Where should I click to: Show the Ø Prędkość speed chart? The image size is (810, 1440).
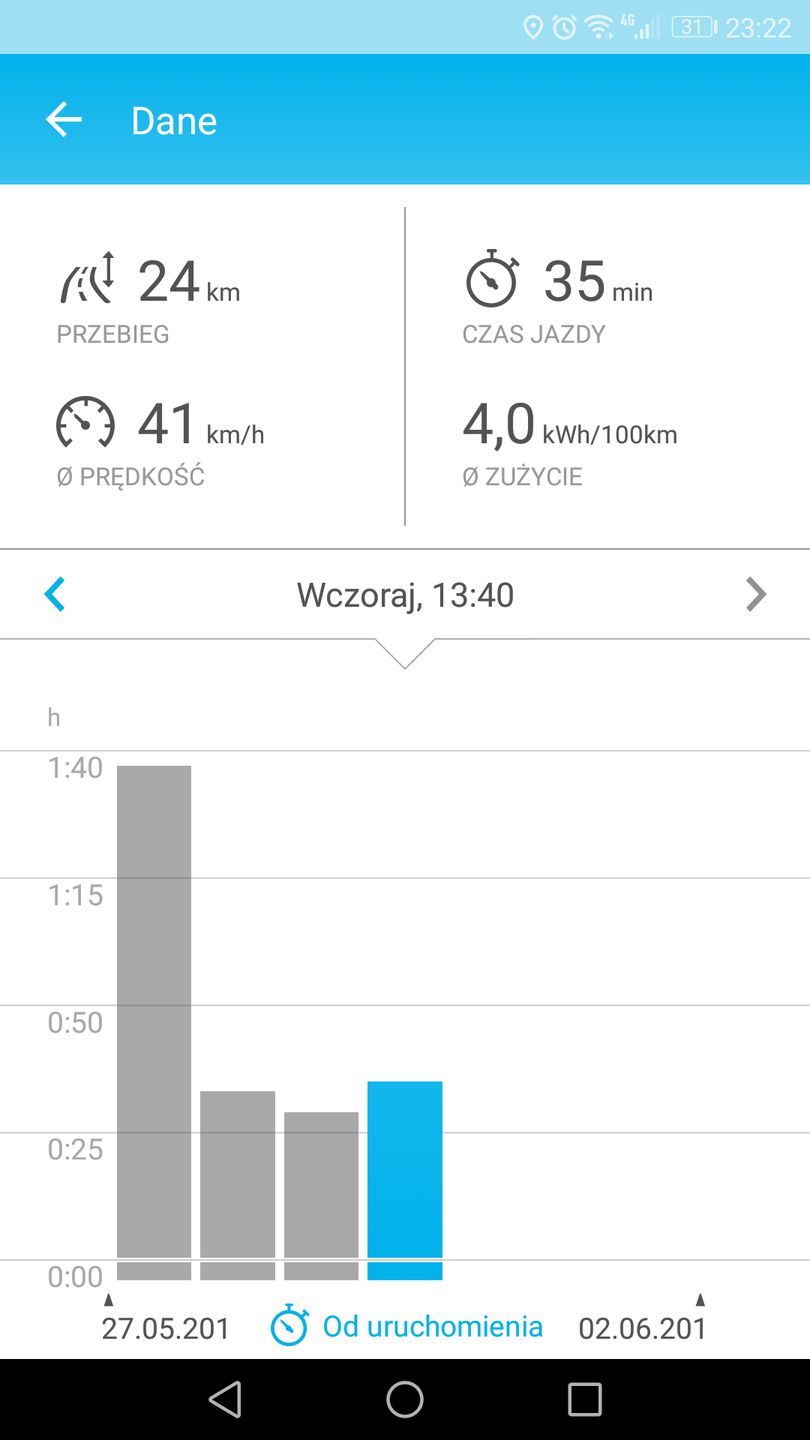coord(160,440)
